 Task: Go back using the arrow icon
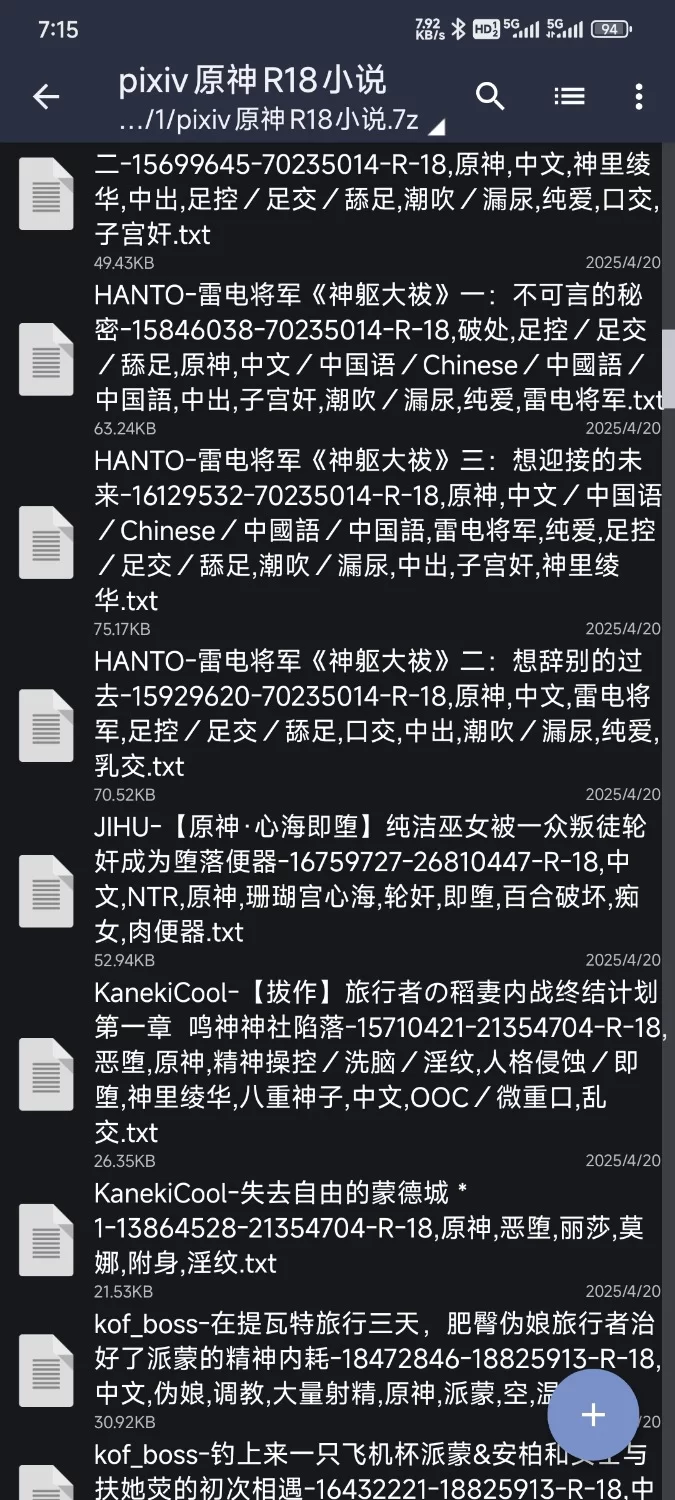46,96
